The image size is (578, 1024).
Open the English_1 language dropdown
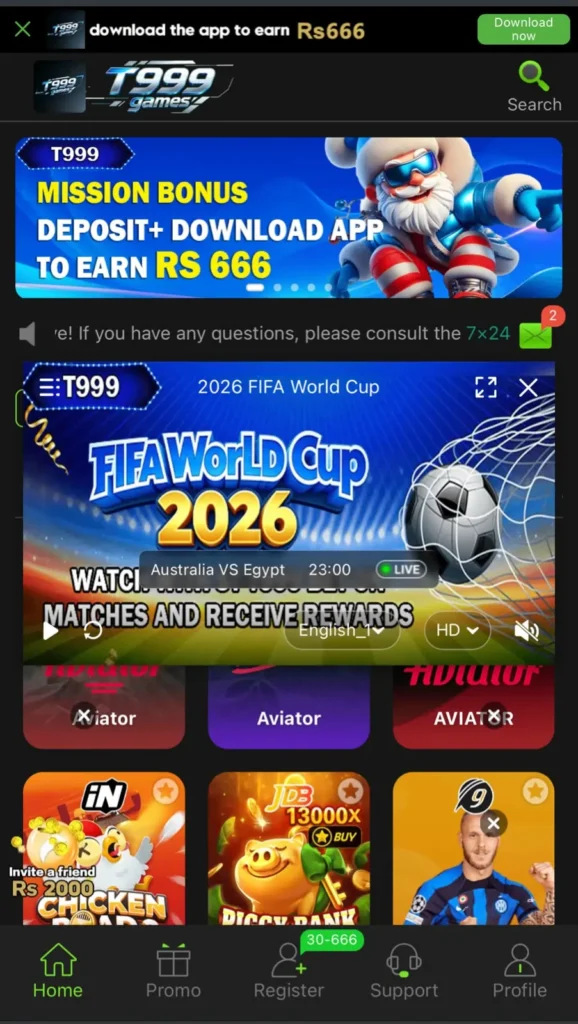[342, 631]
